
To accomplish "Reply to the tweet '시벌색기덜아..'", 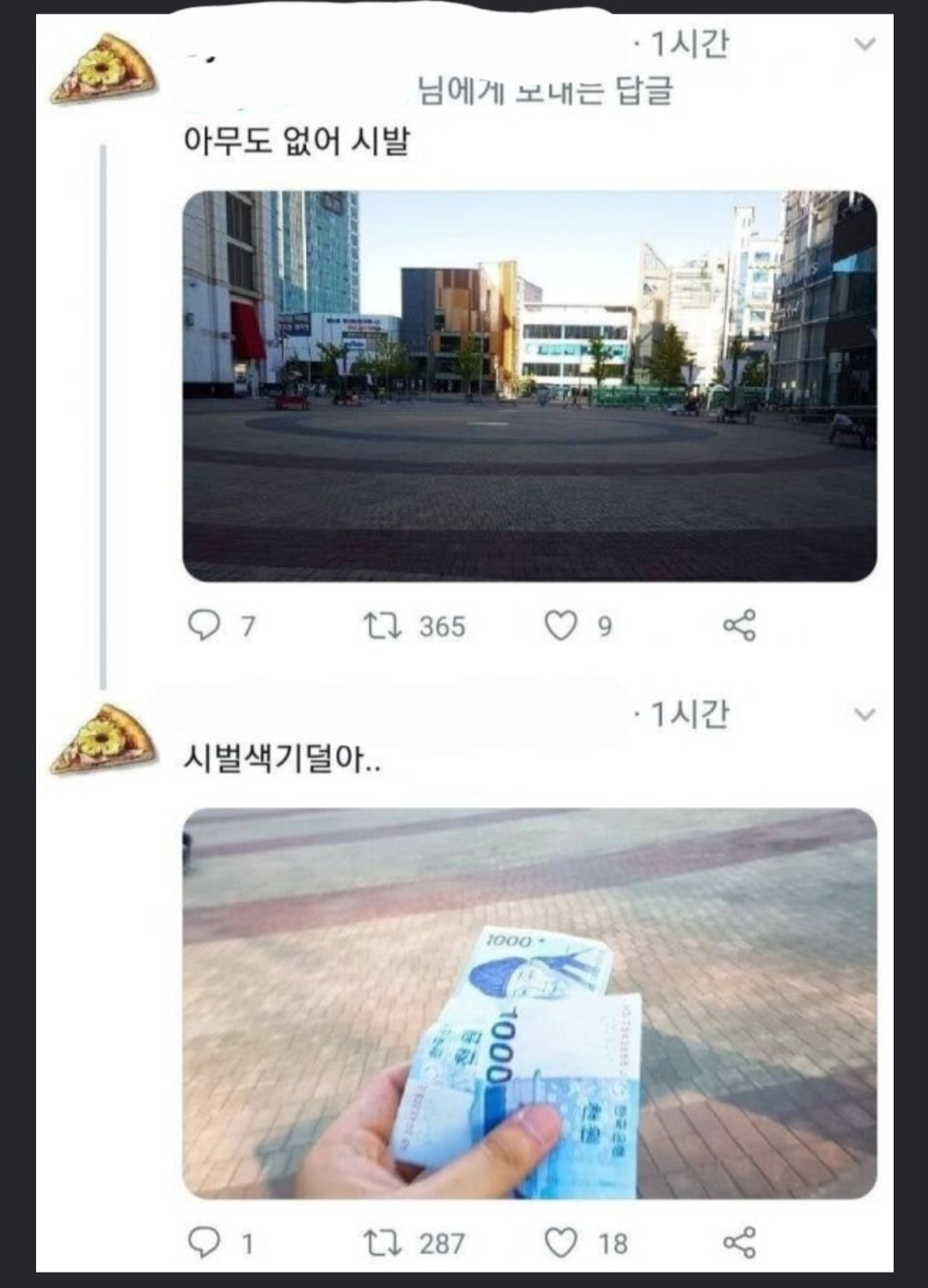I will 204,1242.
